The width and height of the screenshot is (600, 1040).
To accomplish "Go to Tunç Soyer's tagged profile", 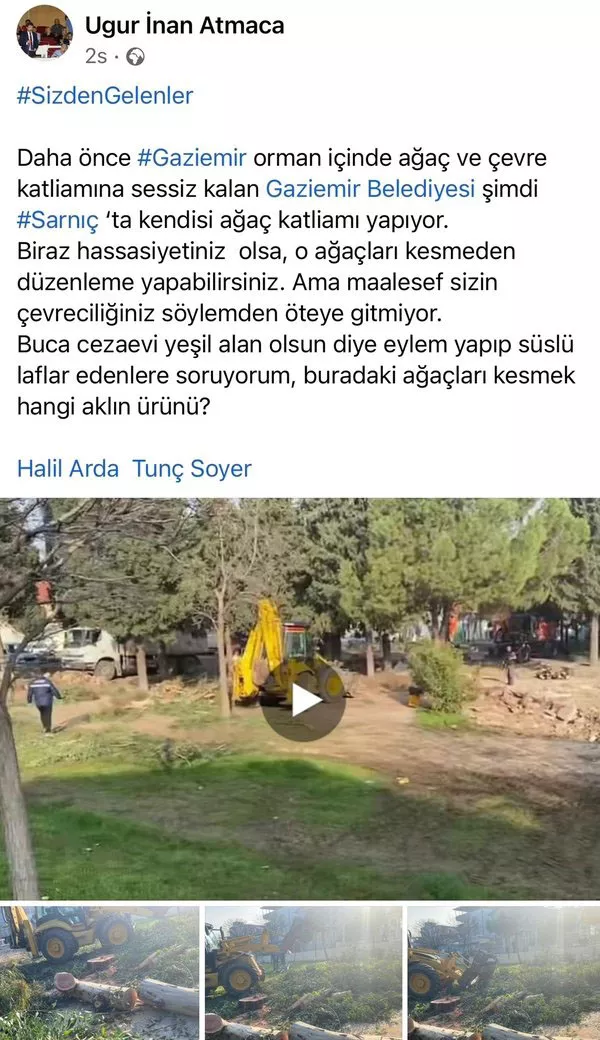I will click(192, 468).
